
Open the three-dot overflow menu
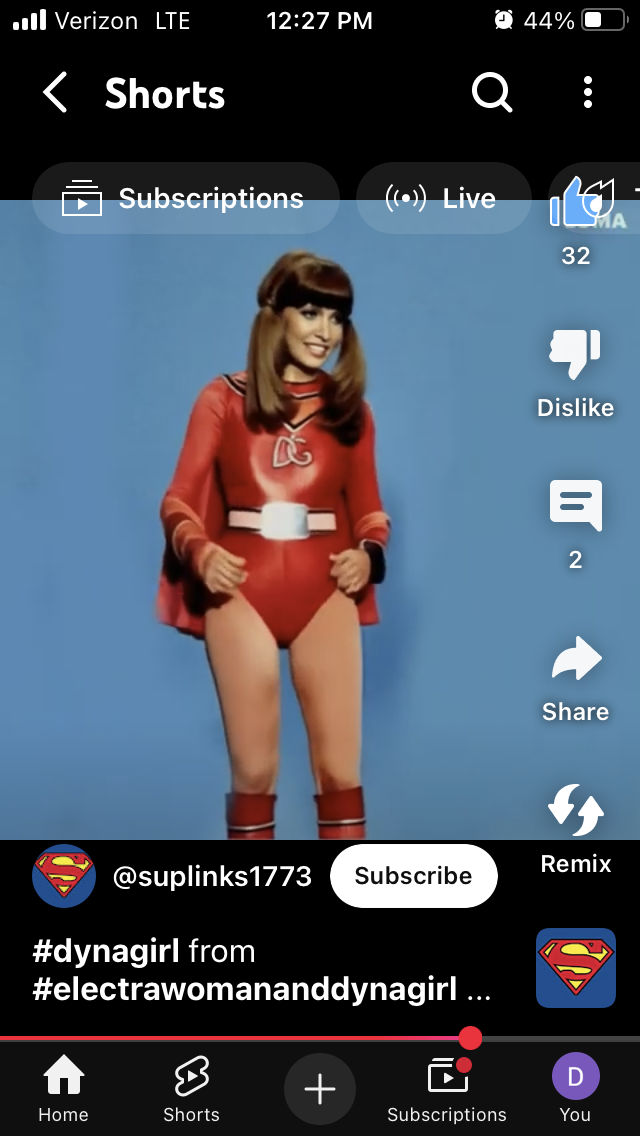[x=588, y=93]
